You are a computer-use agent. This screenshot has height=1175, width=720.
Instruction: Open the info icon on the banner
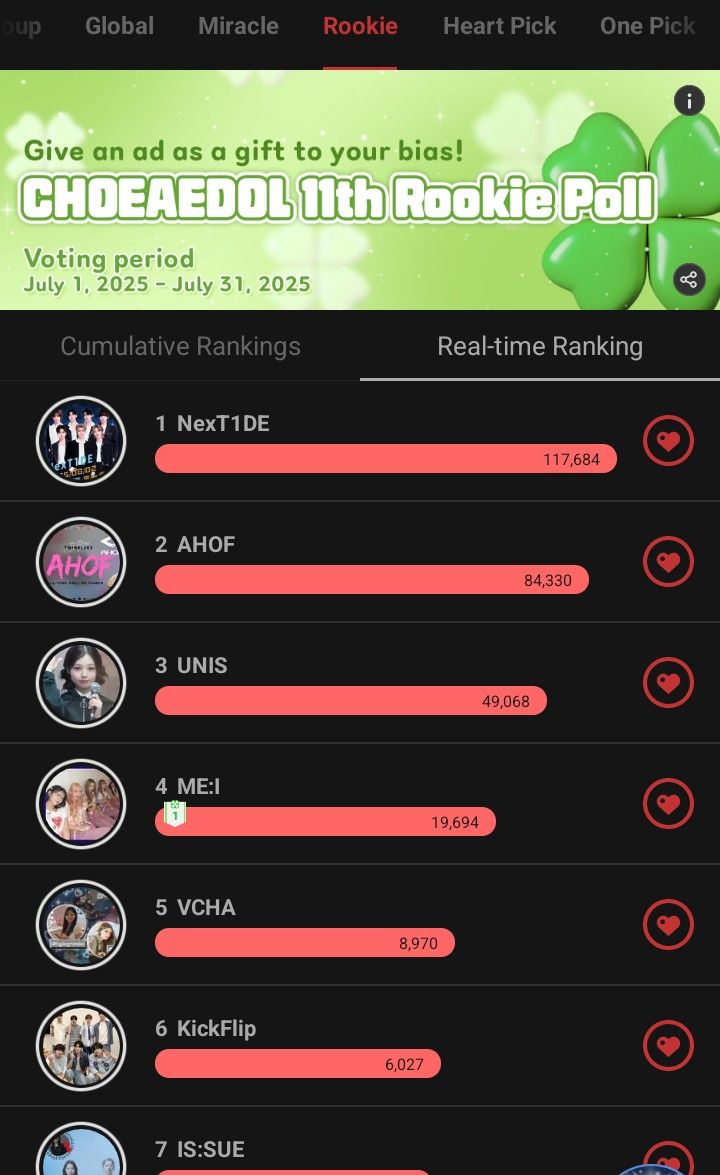click(x=689, y=100)
